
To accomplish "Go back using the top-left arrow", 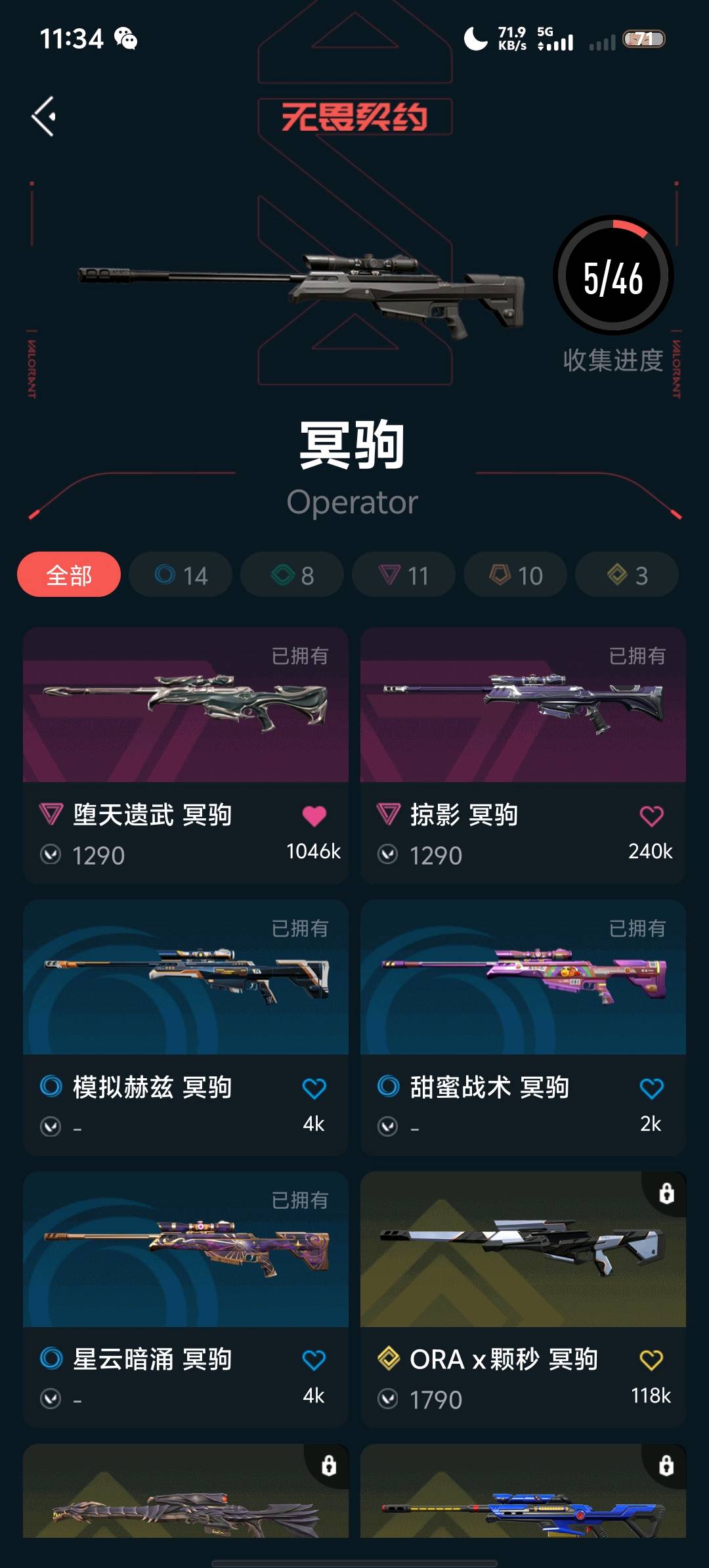I will pyautogui.click(x=43, y=117).
